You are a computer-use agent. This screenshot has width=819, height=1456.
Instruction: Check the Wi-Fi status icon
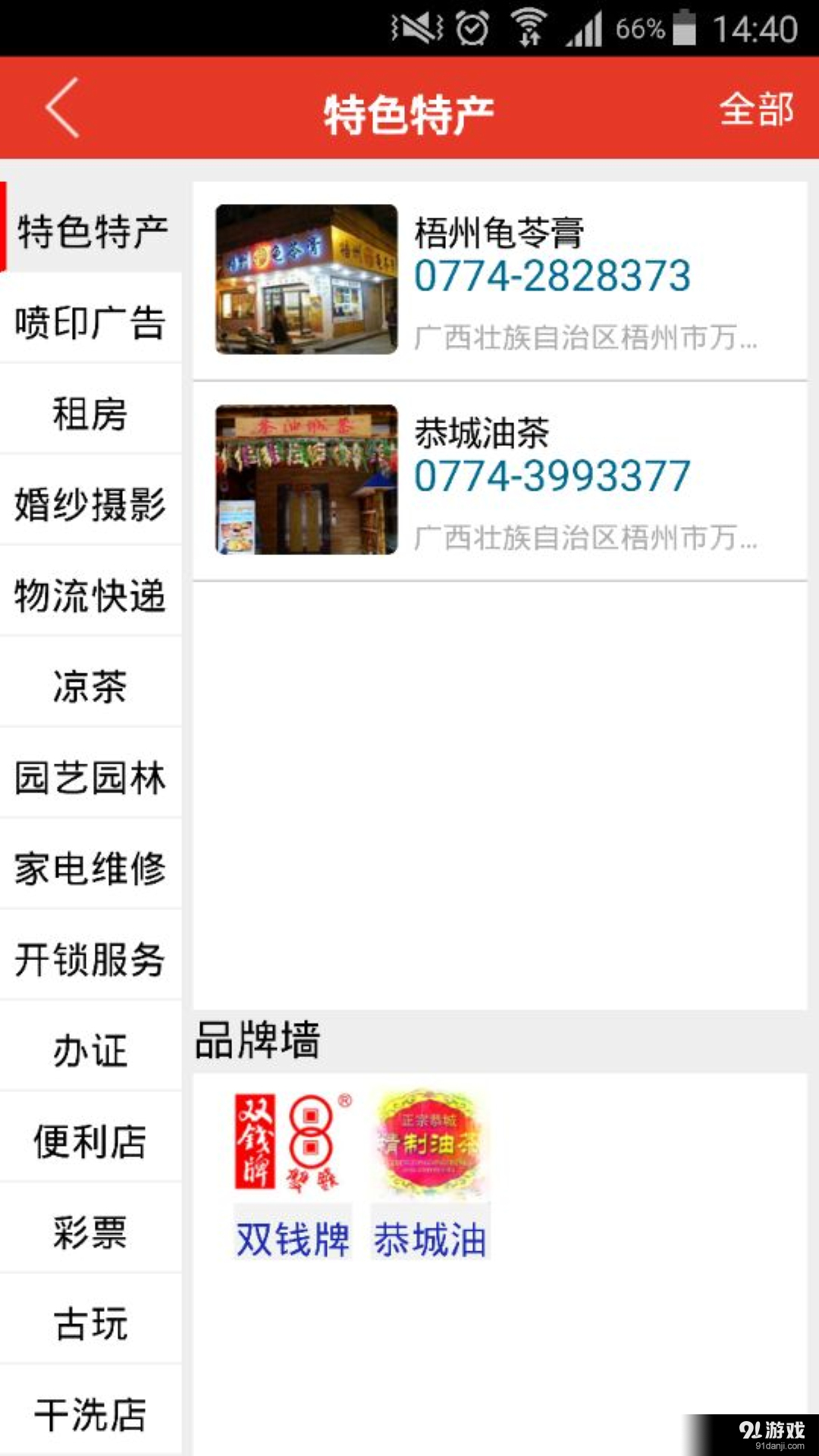[x=531, y=27]
